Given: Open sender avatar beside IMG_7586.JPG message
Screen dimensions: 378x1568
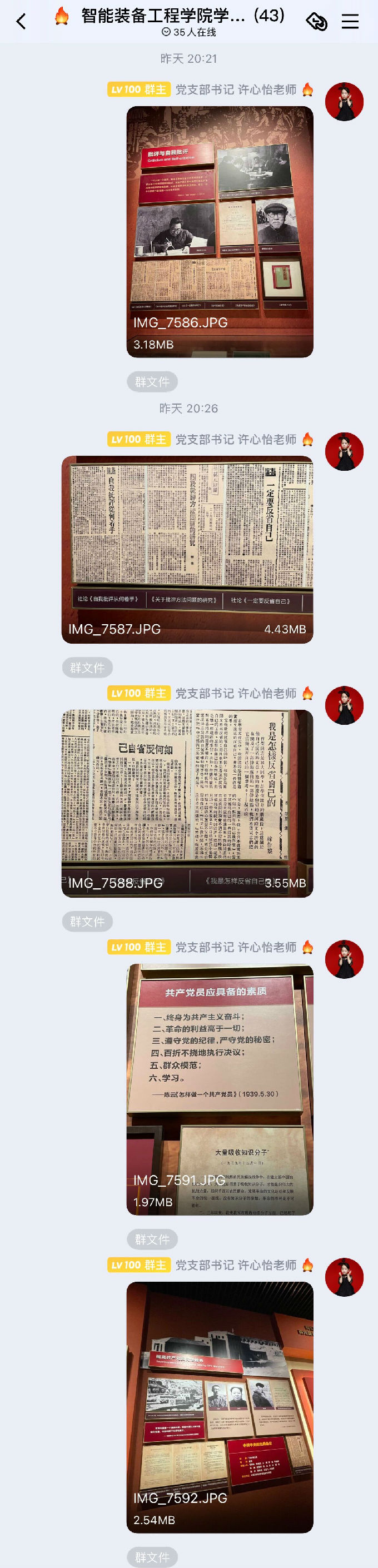Looking at the screenshot, I should (x=344, y=102).
